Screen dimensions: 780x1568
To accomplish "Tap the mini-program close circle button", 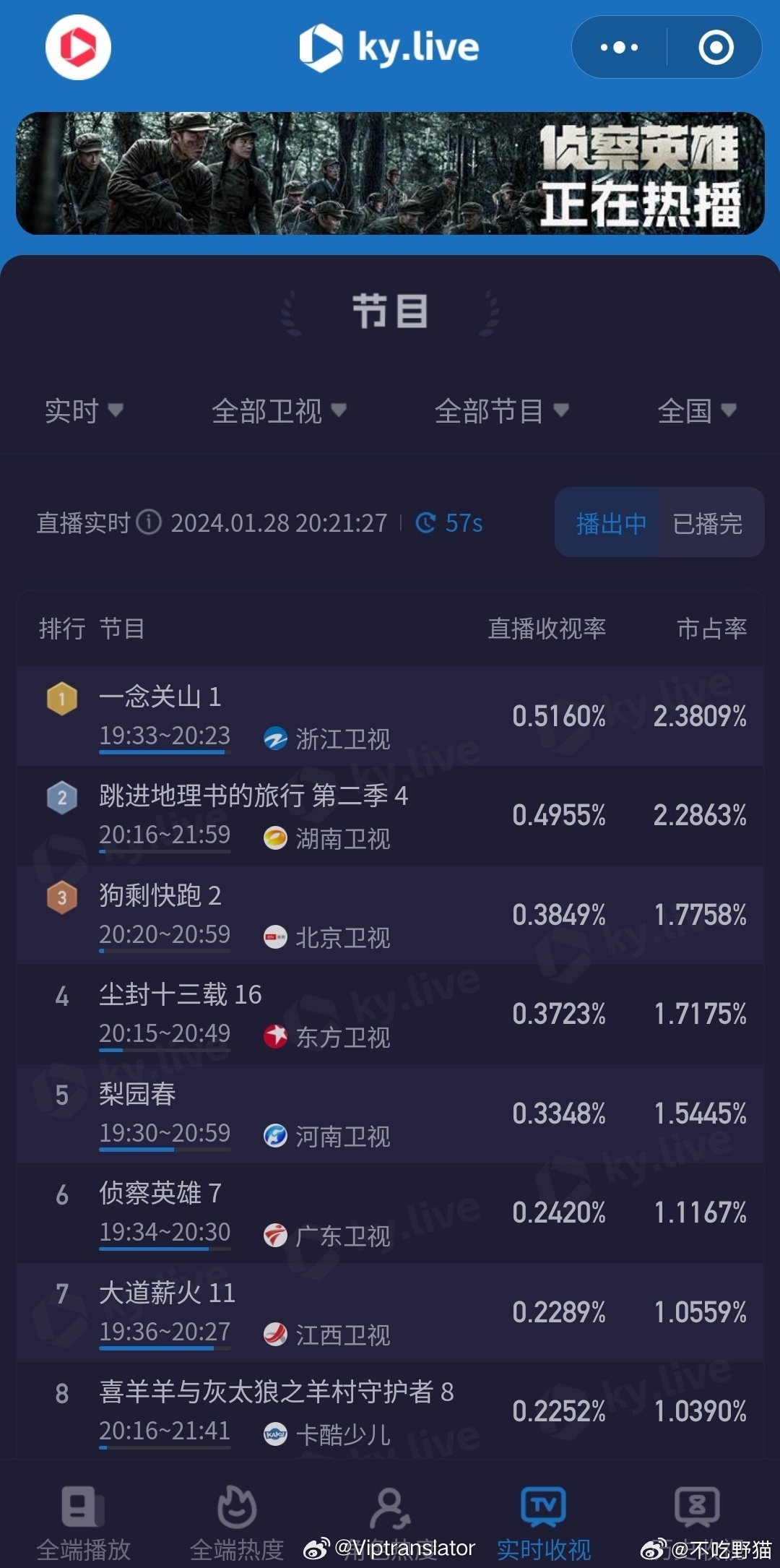I will click(x=714, y=47).
